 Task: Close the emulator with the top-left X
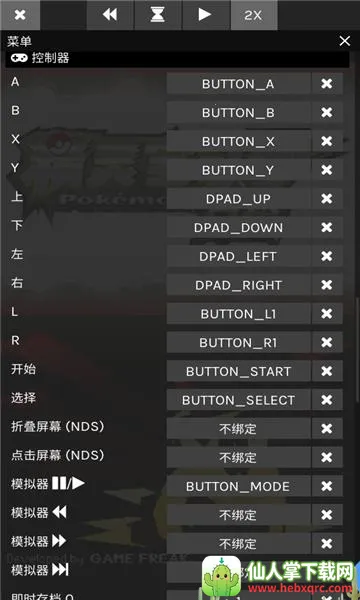(20, 15)
